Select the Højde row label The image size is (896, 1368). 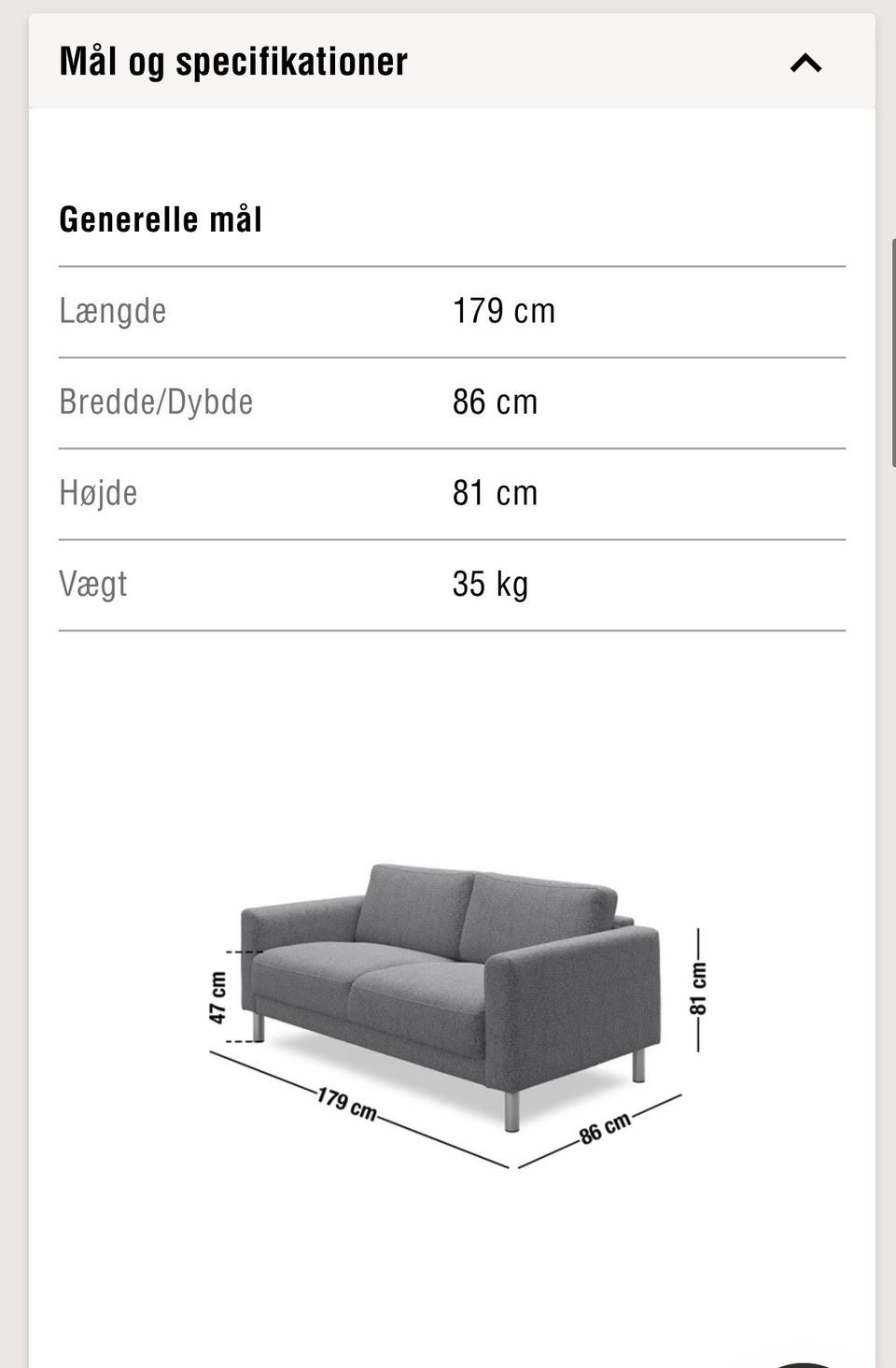tap(97, 492)
